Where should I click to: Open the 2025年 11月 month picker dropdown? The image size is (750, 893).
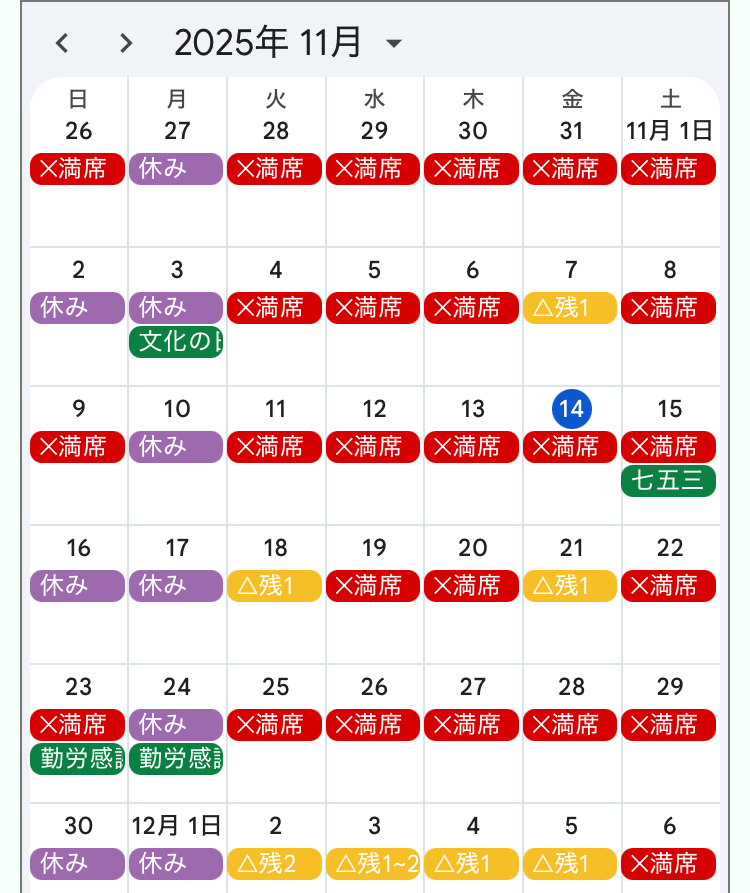click(393, 43)
